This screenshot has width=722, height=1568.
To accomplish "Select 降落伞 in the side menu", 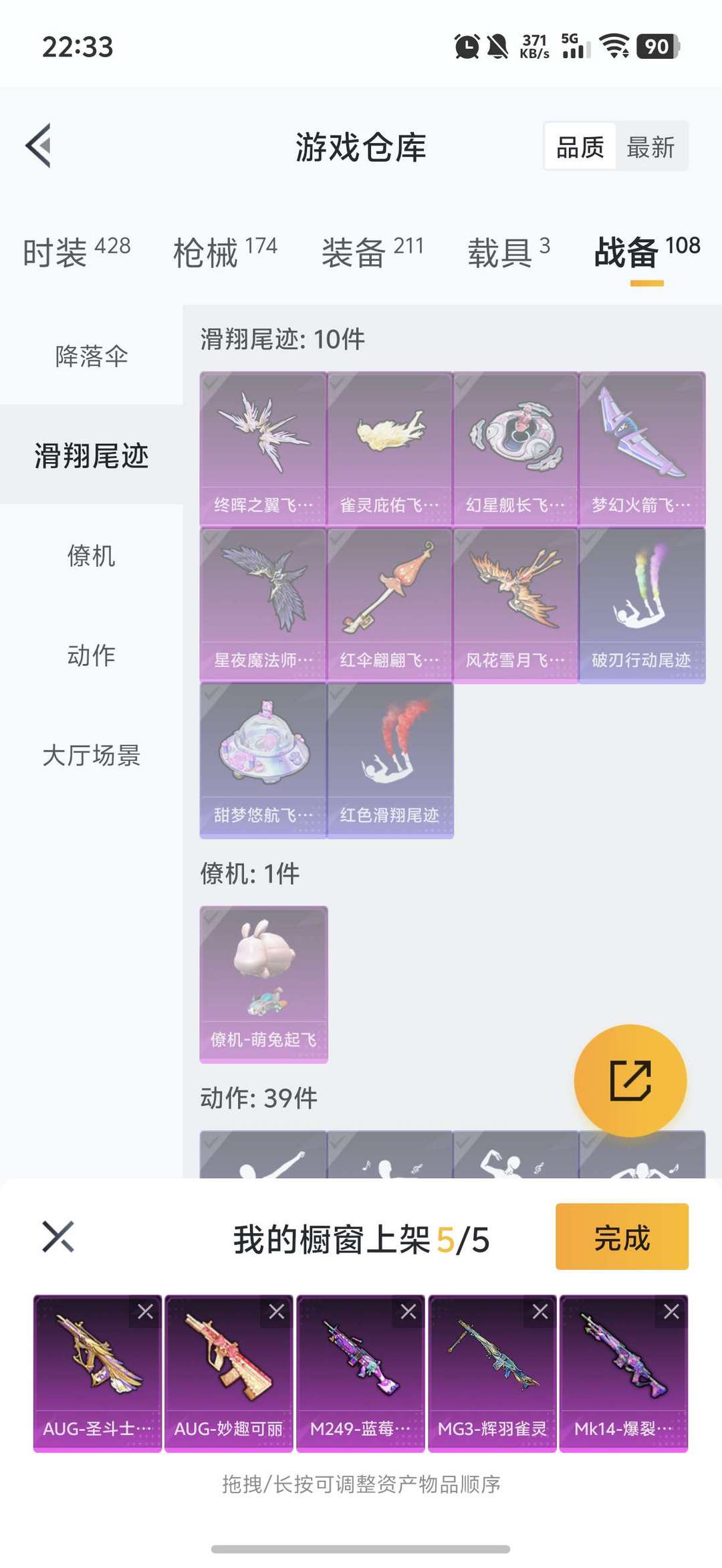I will click(92, 356).
